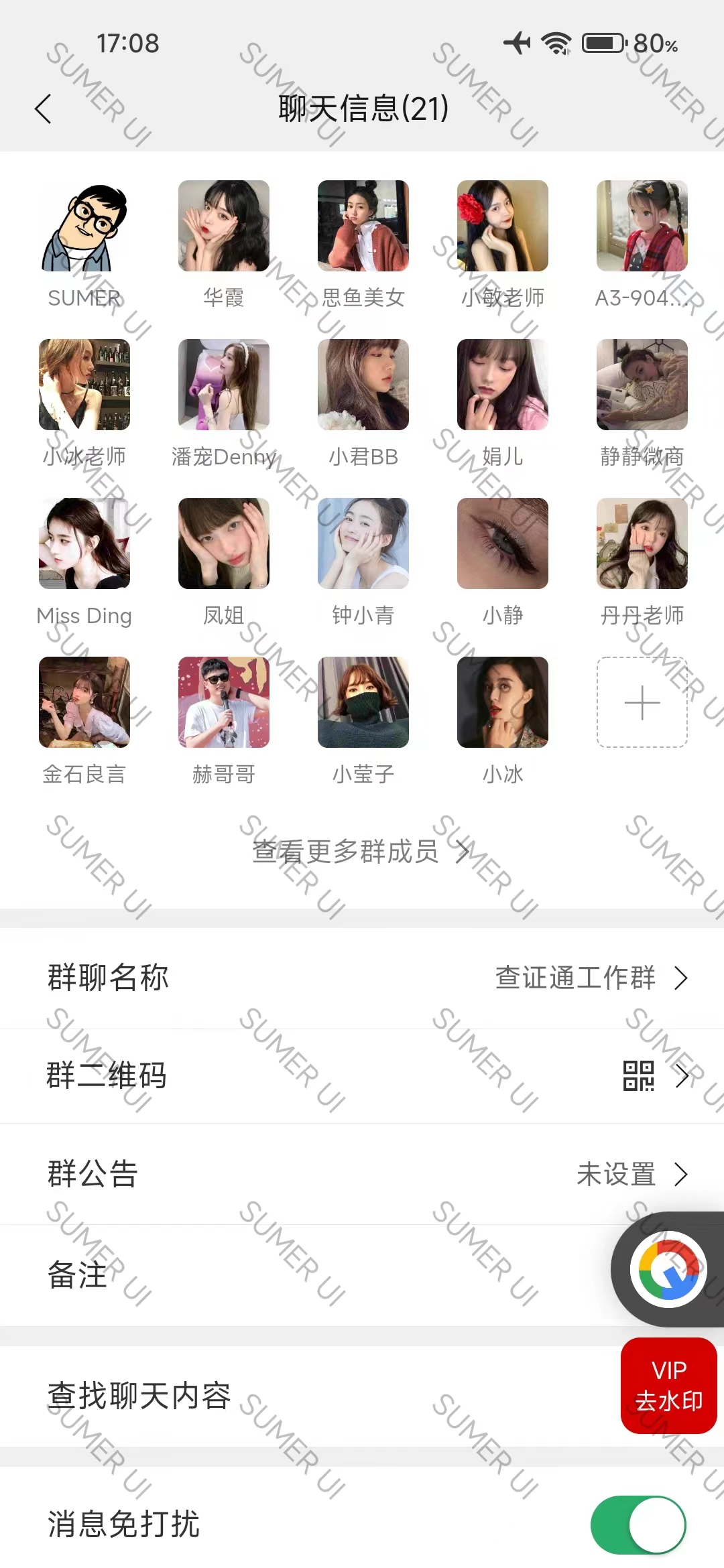Tap VIP 去水印 button
The width and height of the screenshot is (724, 1568).
click(669, 1386)
